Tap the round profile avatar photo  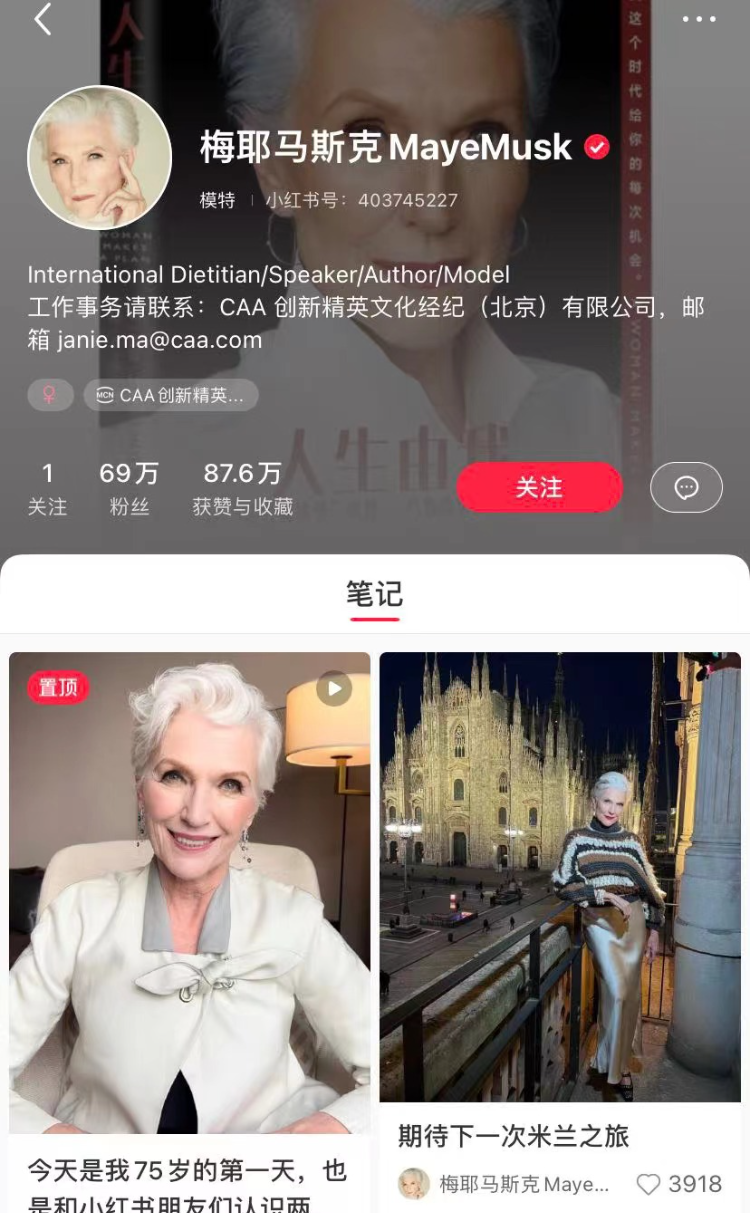click(100, 157)
